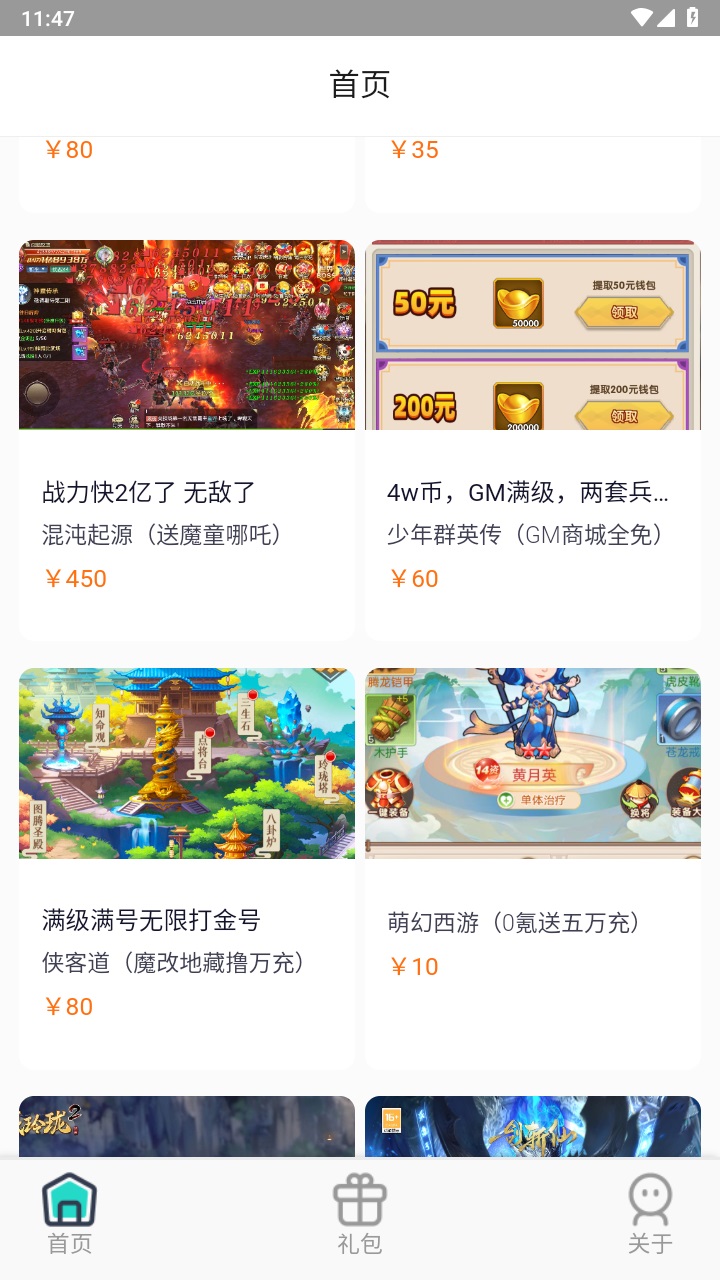720x1280 pixels.
Task: Tap the Wi-Fi icon in status bar
Action: pos(644,16)
